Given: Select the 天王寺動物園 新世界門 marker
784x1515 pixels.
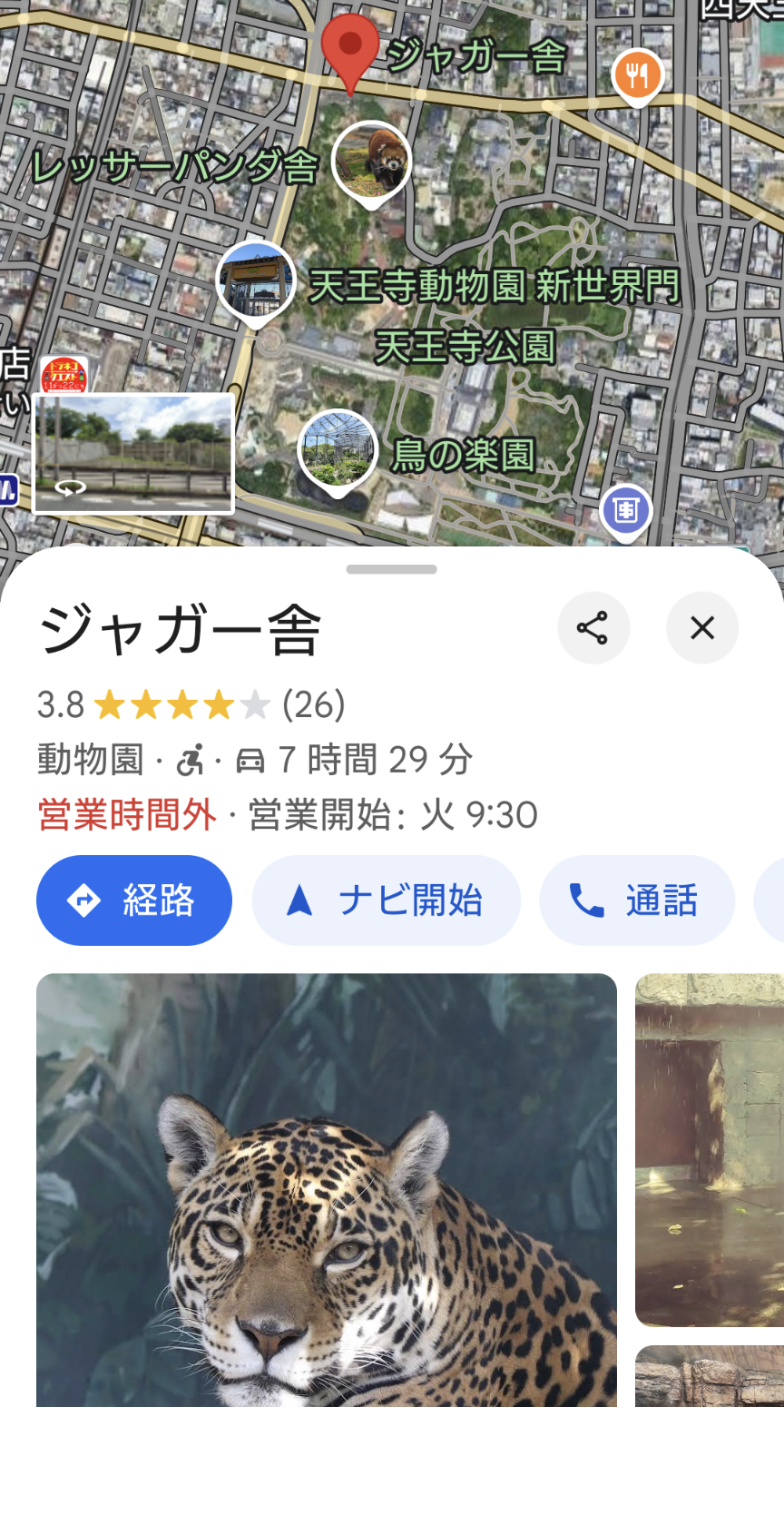Looking at the screenshot, I should [x=256, y=281].
